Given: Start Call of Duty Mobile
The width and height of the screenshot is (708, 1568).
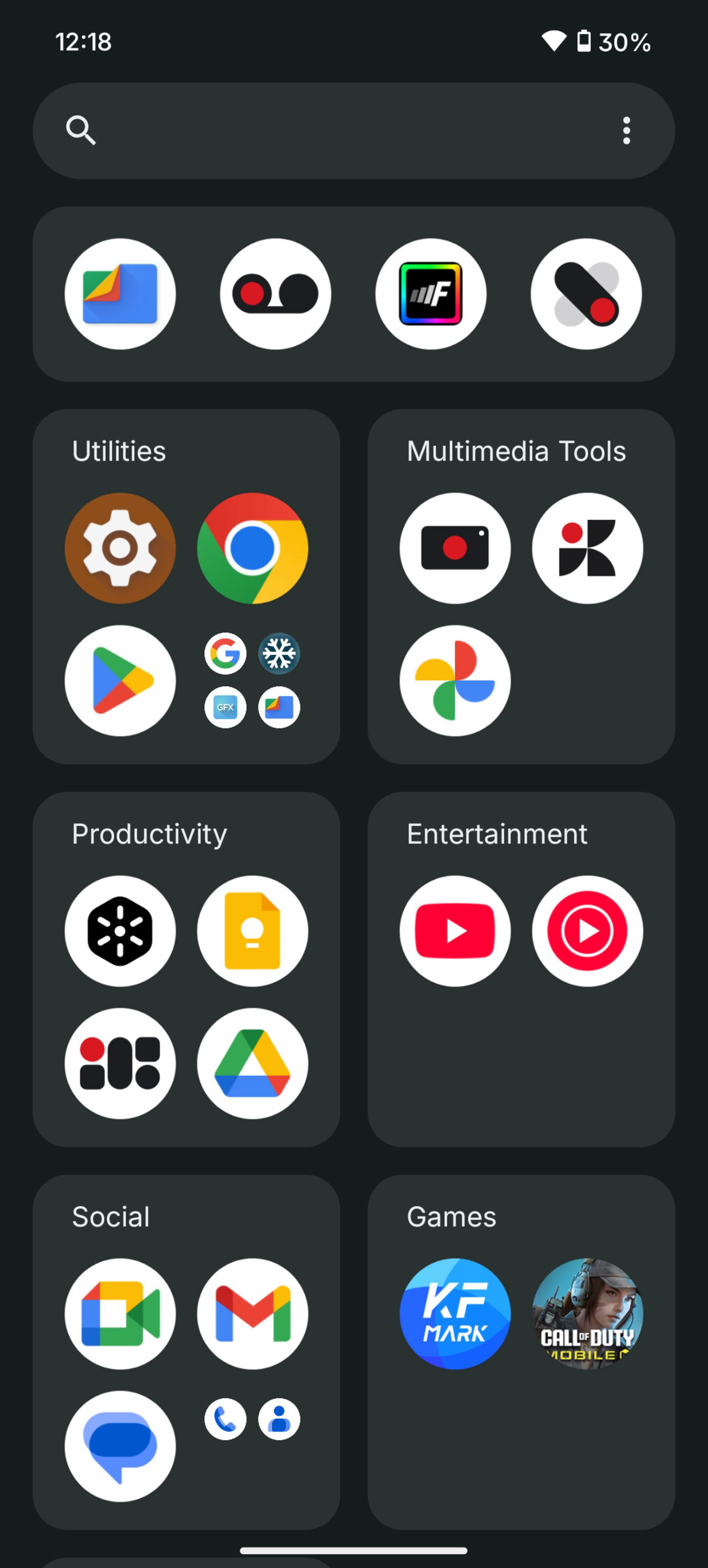Looking at the screenshot, I should pyautogui.click(x=587, y=1314).
